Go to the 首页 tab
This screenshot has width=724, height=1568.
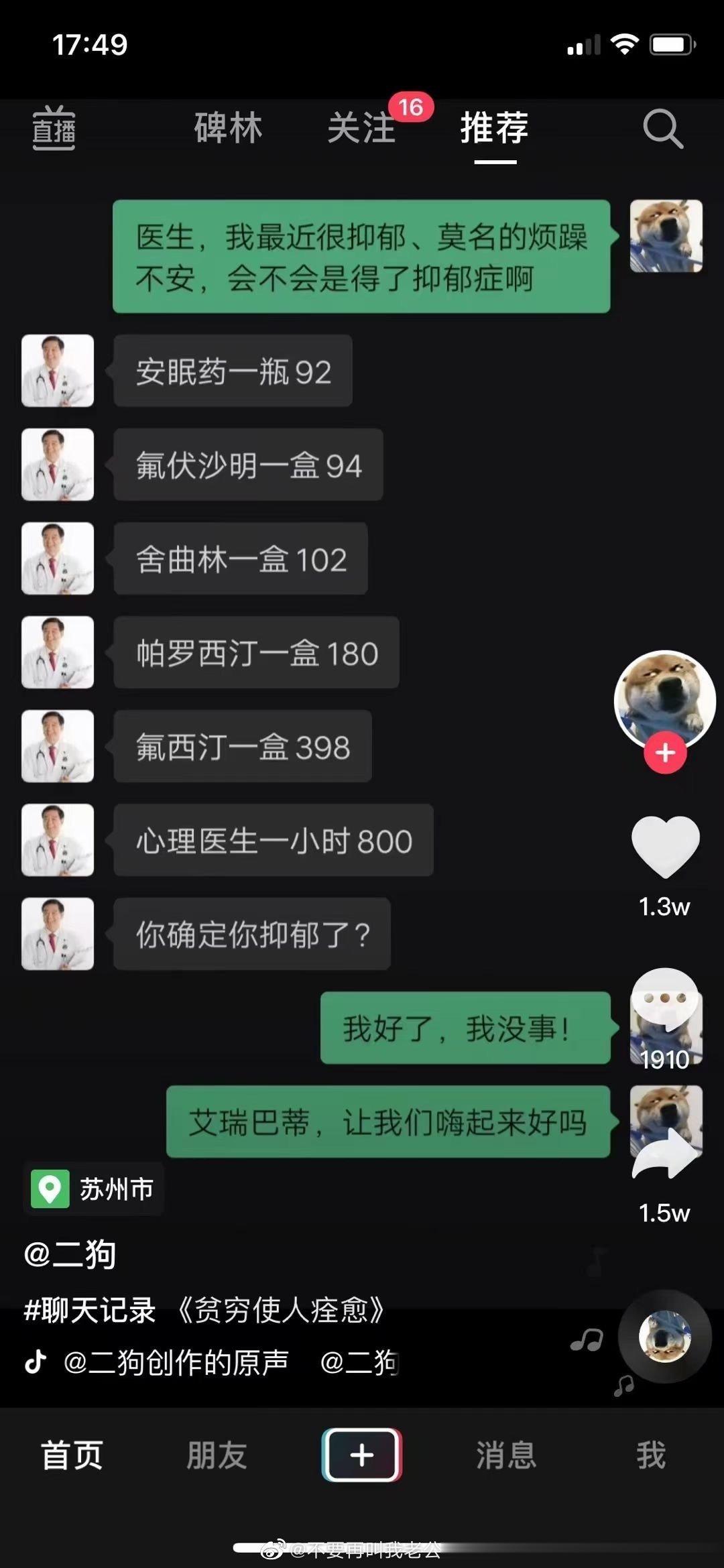[72, 1455]
